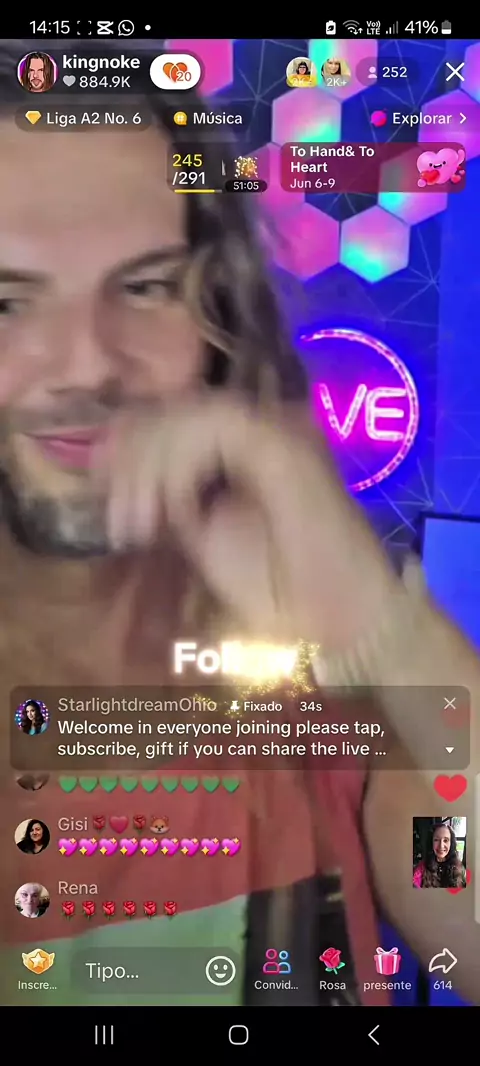Tap the heart fan club badge
The height and width of the screenshot is (1066, 480).
coord(175,72)
